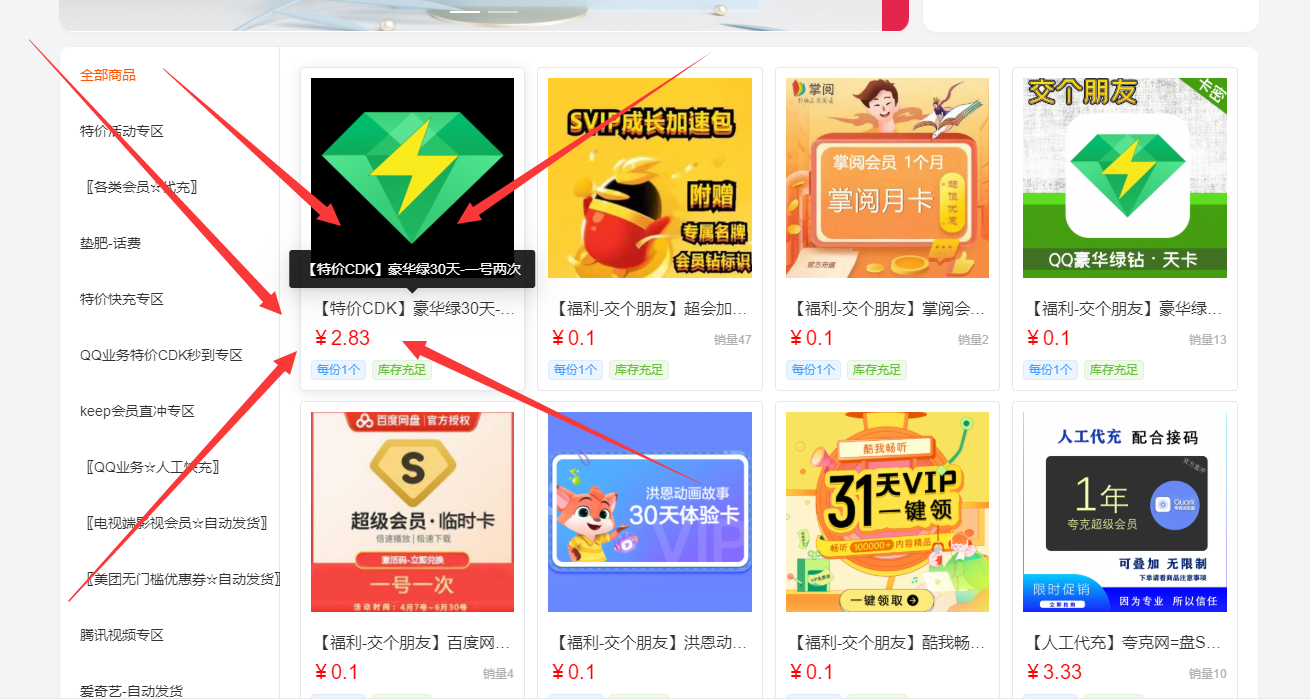Open the 特价快充专区 category
The height and width of the screenshot is (700, 1310).
121,299
